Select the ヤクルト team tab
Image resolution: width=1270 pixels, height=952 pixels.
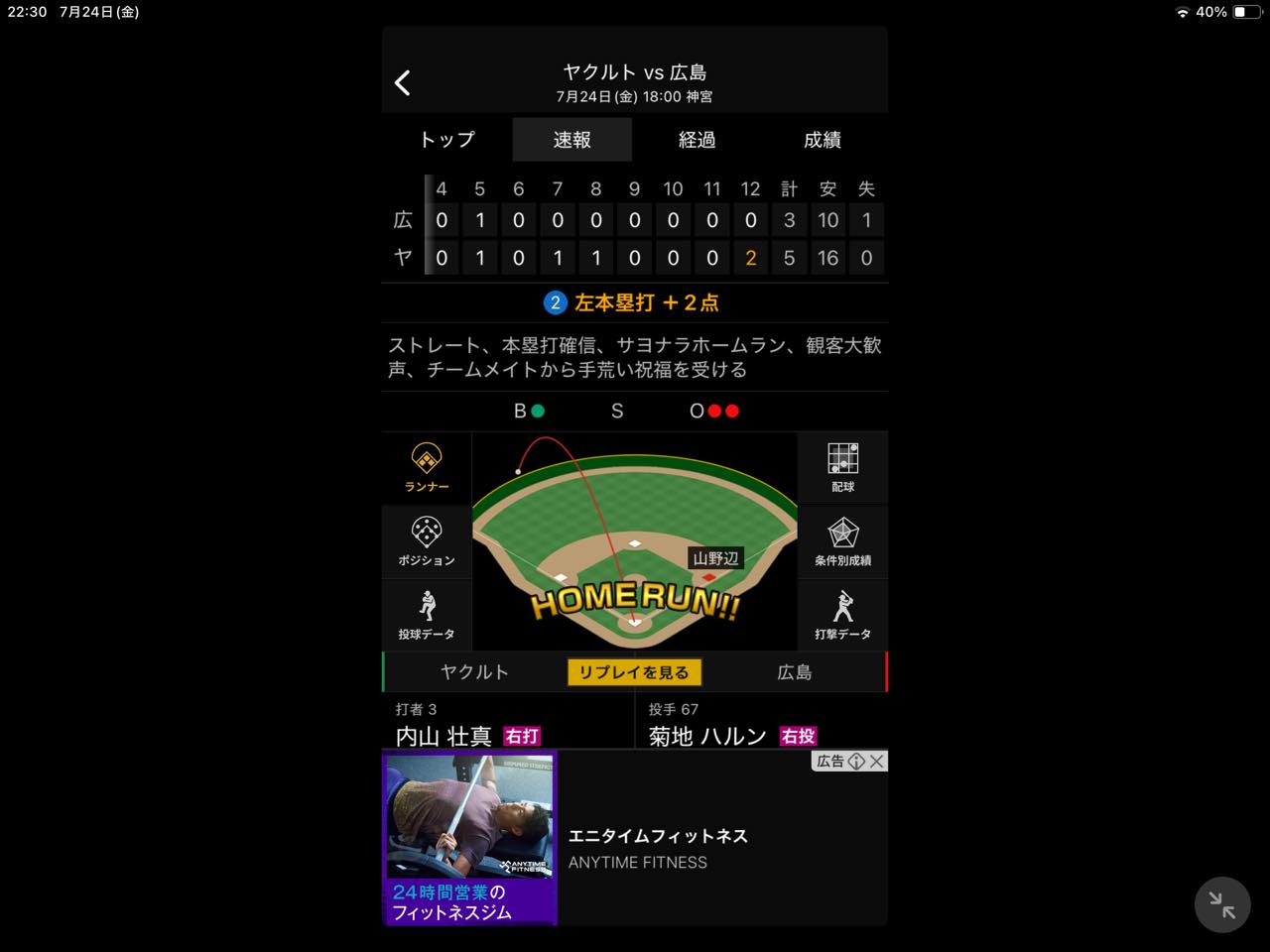click(x=474, y=672)
